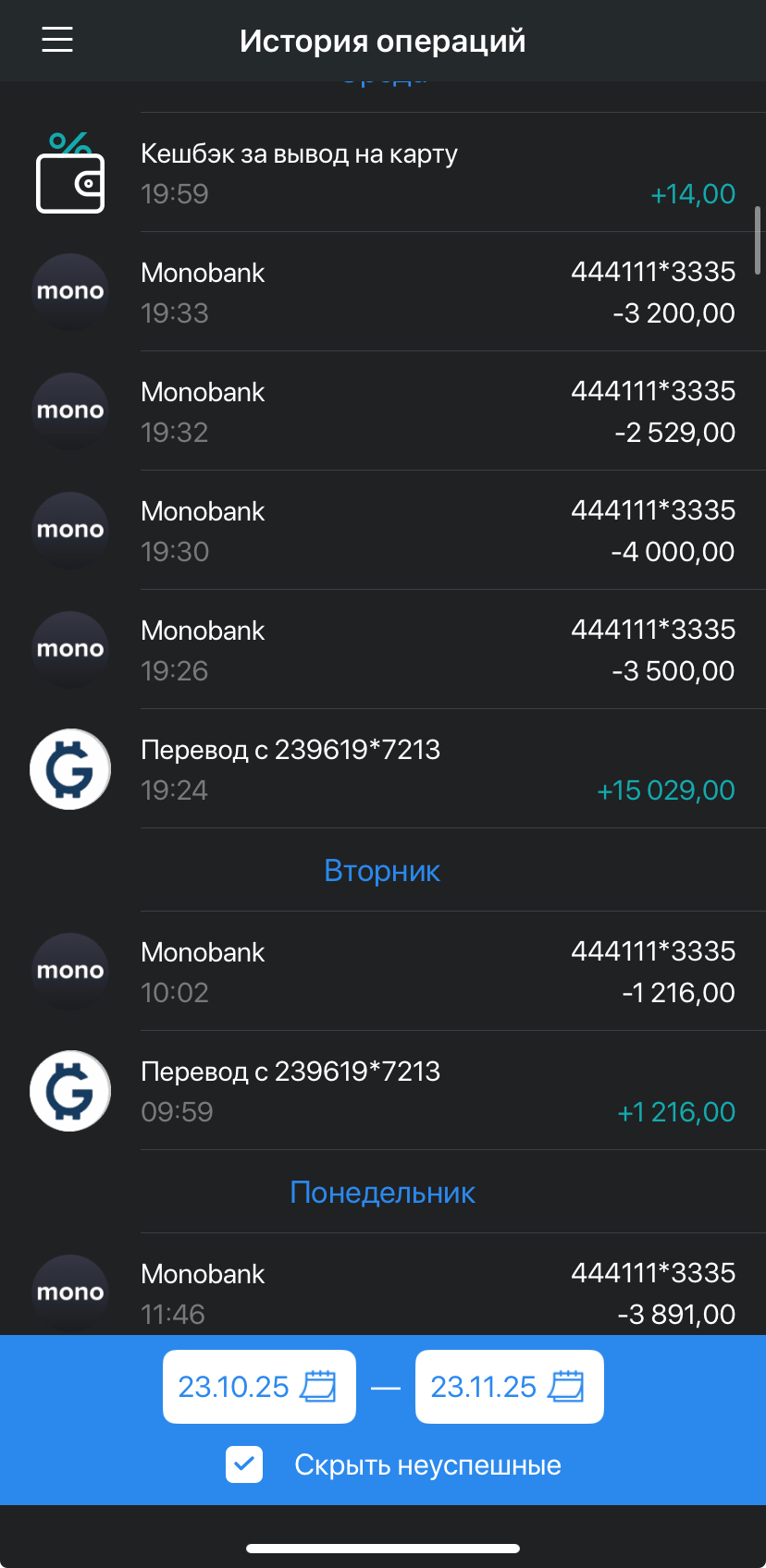
Task: View Monobank transaction at 10:02
Action: [x=383, y=972]
